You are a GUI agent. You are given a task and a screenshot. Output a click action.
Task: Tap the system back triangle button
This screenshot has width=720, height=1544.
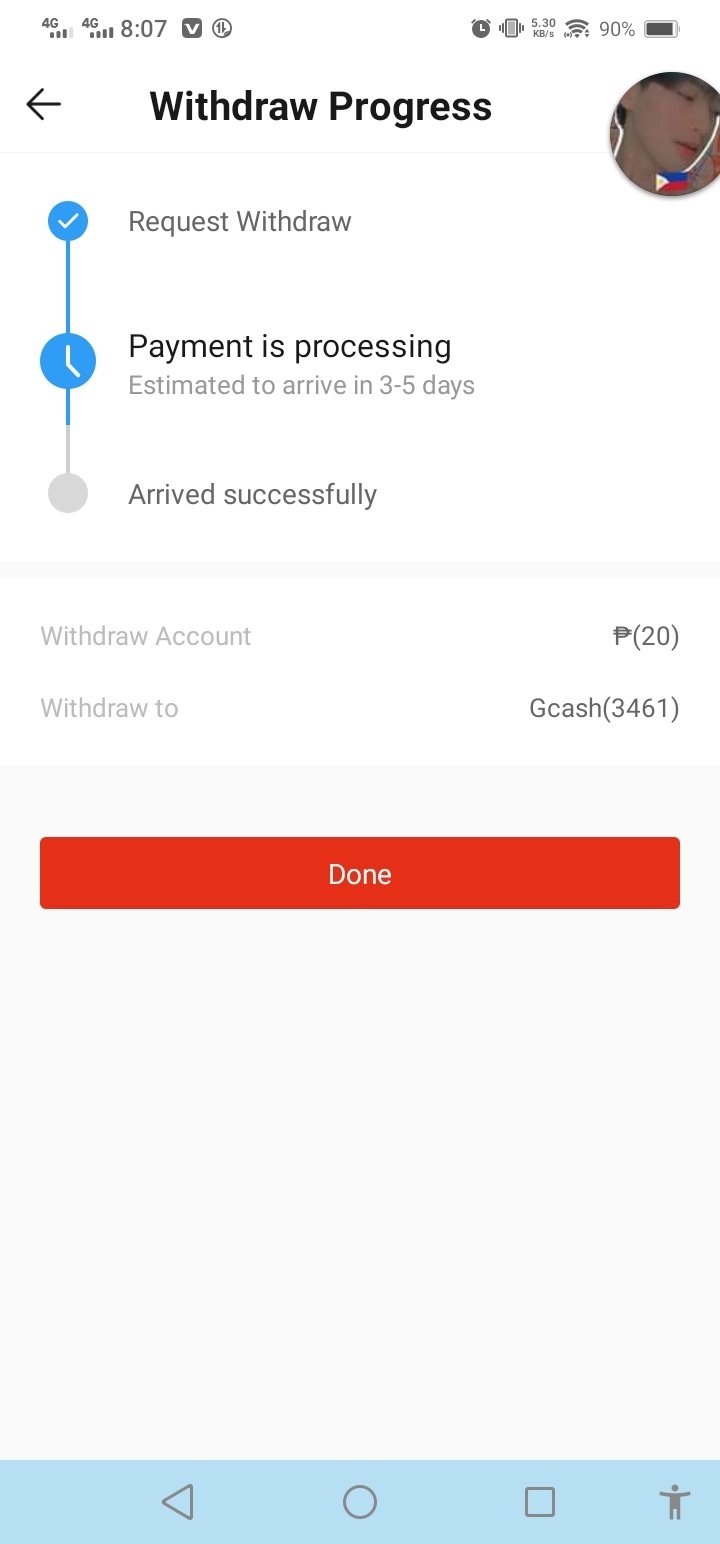(x=178, y=1501)
